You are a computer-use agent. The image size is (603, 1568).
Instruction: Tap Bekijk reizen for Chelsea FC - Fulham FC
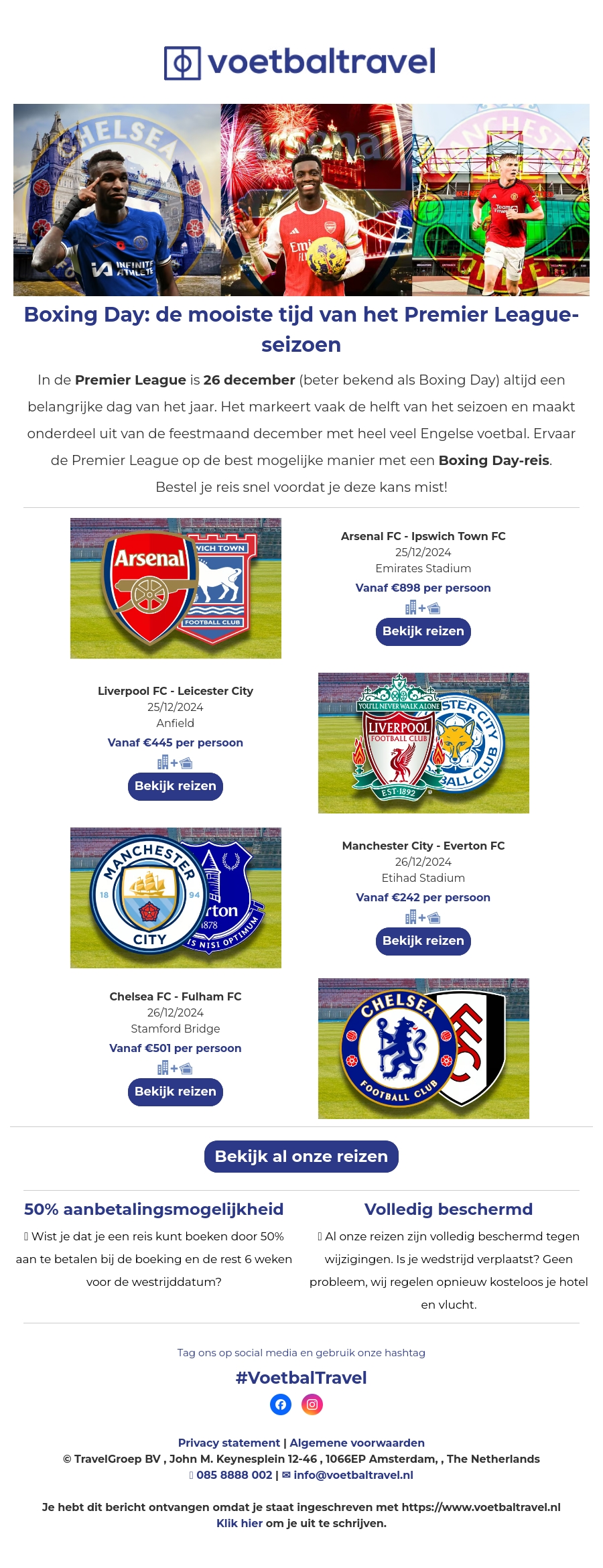175,1092
